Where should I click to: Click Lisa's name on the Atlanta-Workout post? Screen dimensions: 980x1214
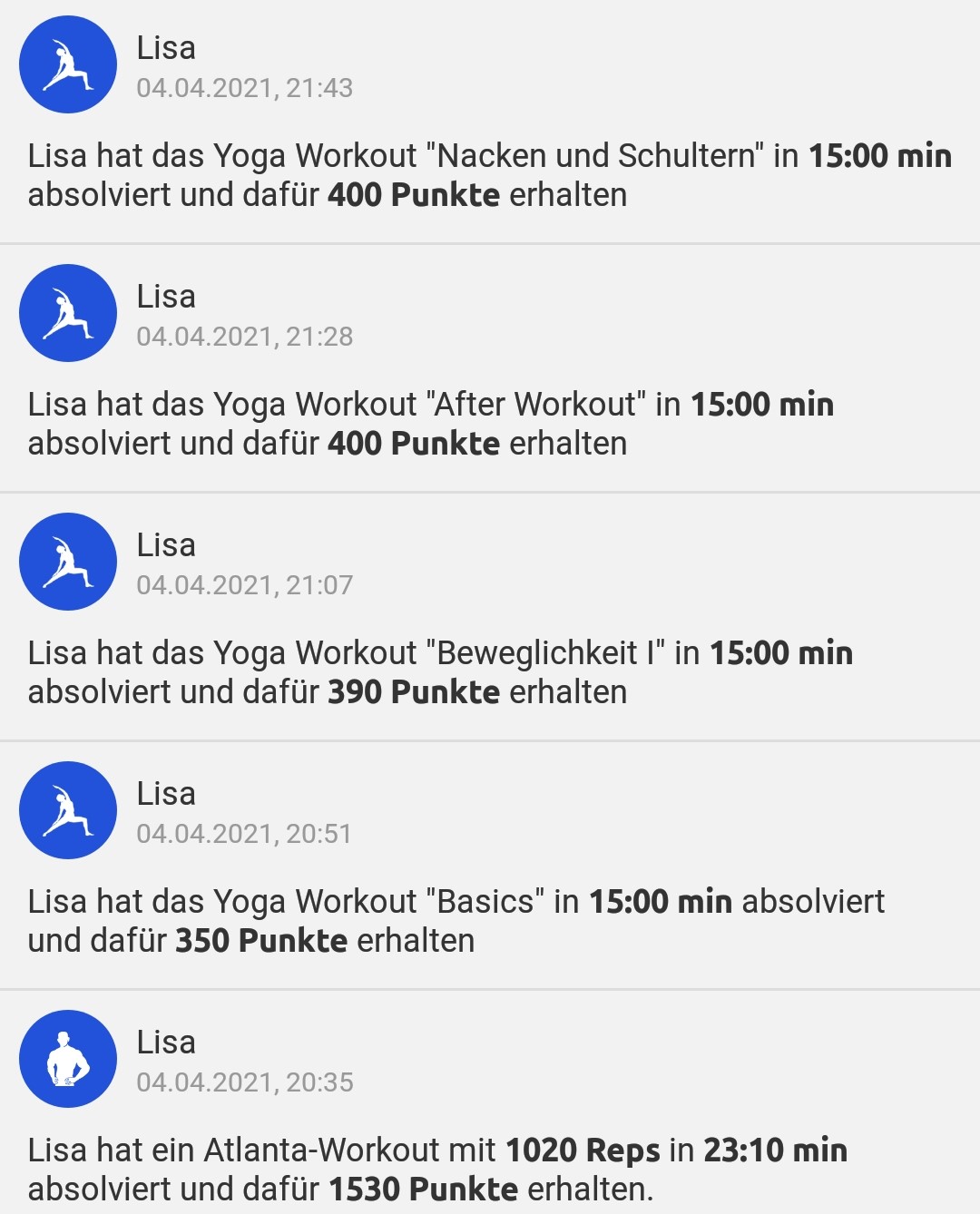166,1042
